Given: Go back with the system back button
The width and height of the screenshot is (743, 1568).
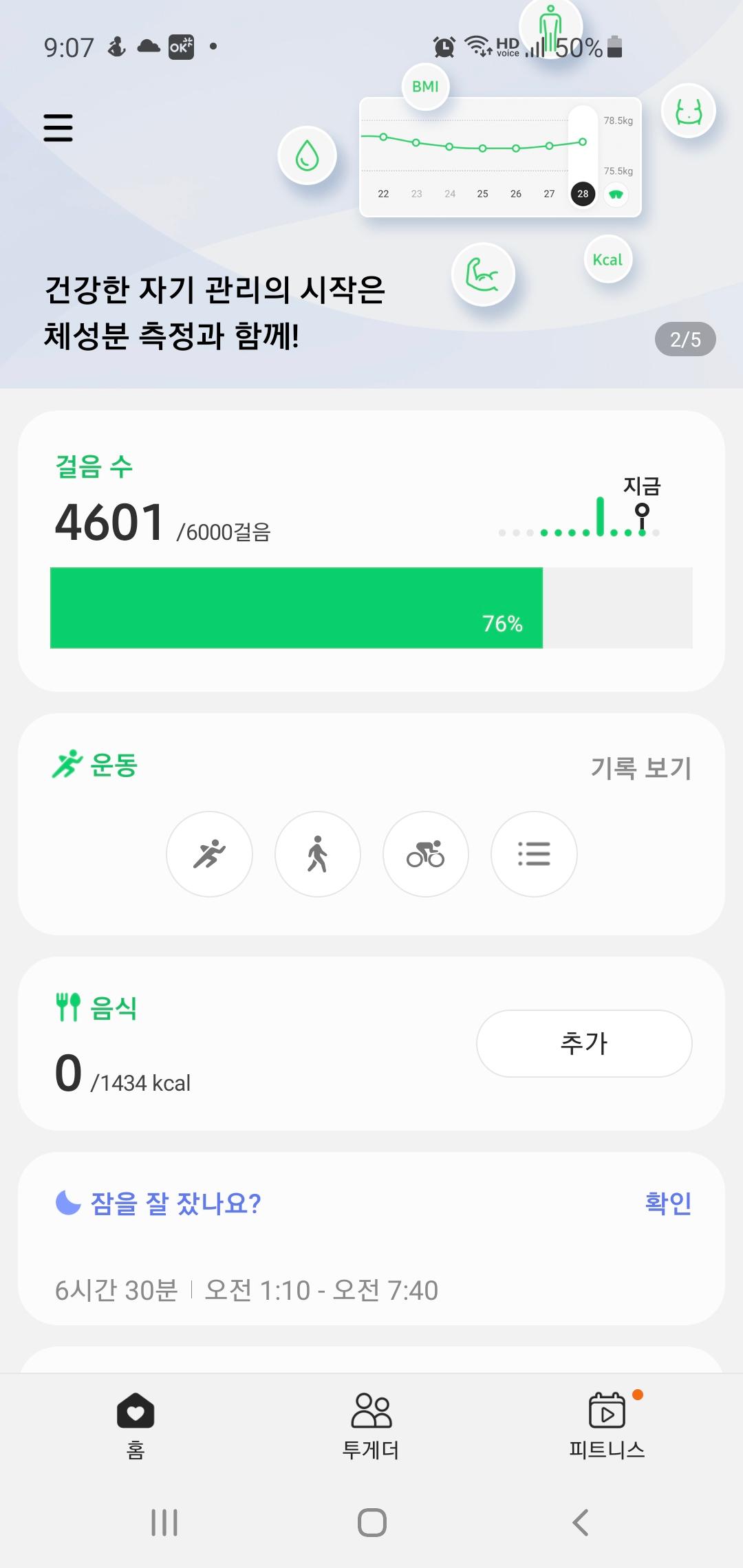Looking at the screenshot, I should (580, 1523).
